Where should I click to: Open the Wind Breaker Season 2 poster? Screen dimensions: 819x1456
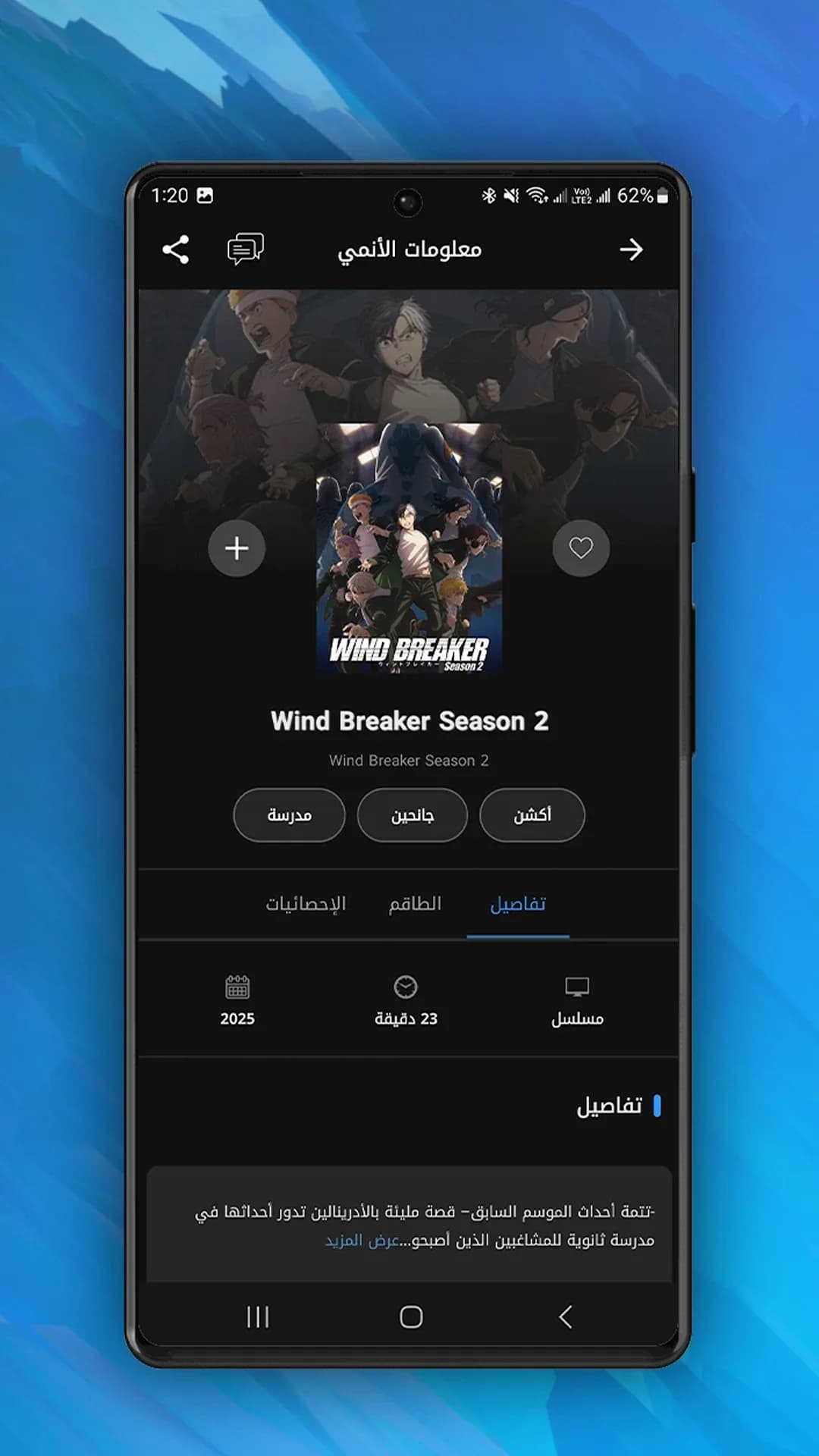click(x=409, y=548)
